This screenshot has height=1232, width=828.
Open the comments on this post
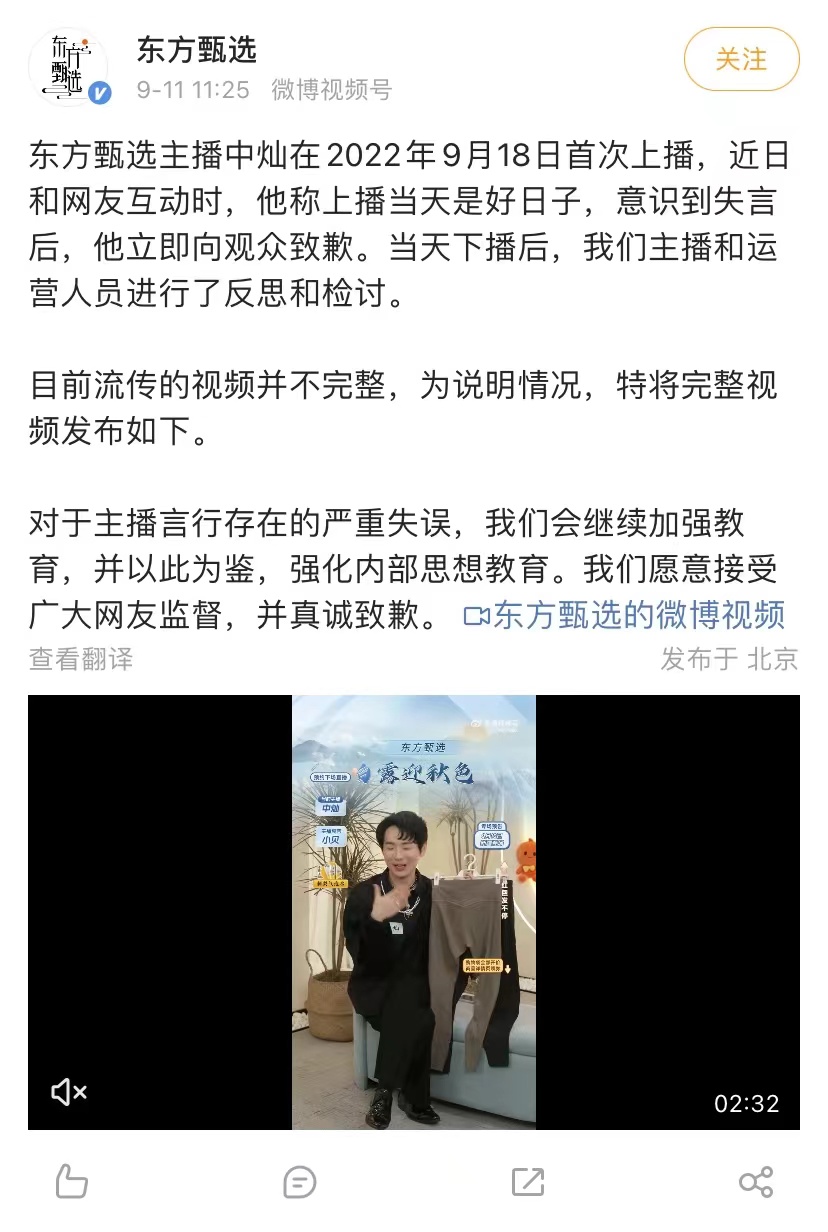[x=299, y=1181]
